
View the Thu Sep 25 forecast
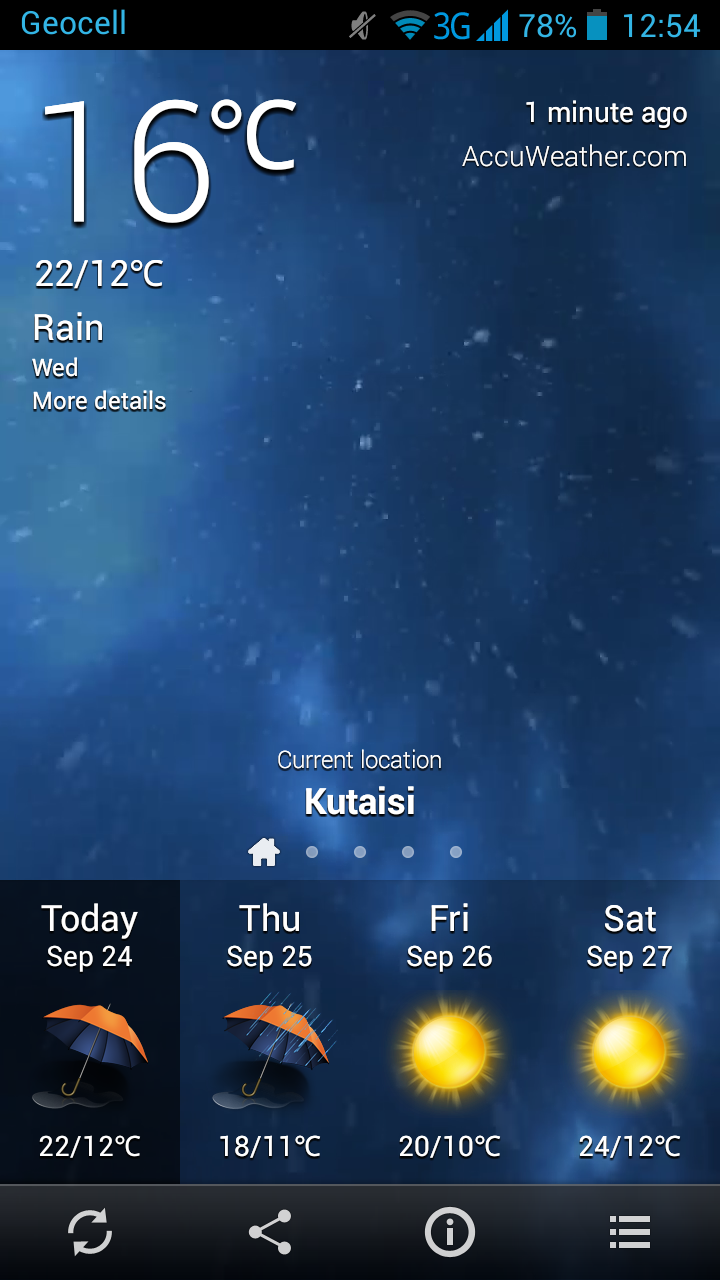pyautogui.click(x=270, y=1030)
